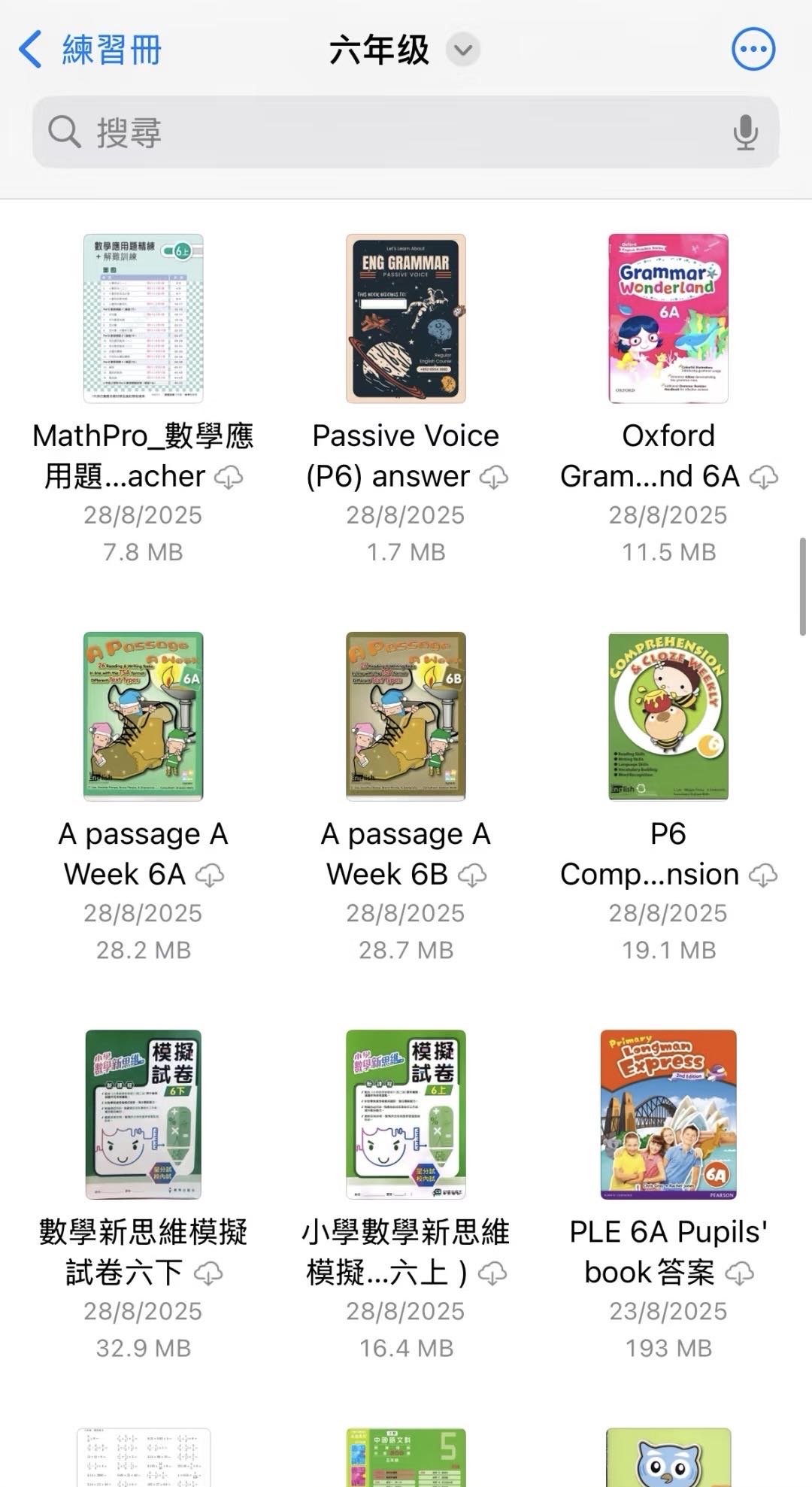The width and height of the screenshot is (812, 1487).
Task: Open 小學數學新思維模擬 六上 file
Action: [406, 1115]
